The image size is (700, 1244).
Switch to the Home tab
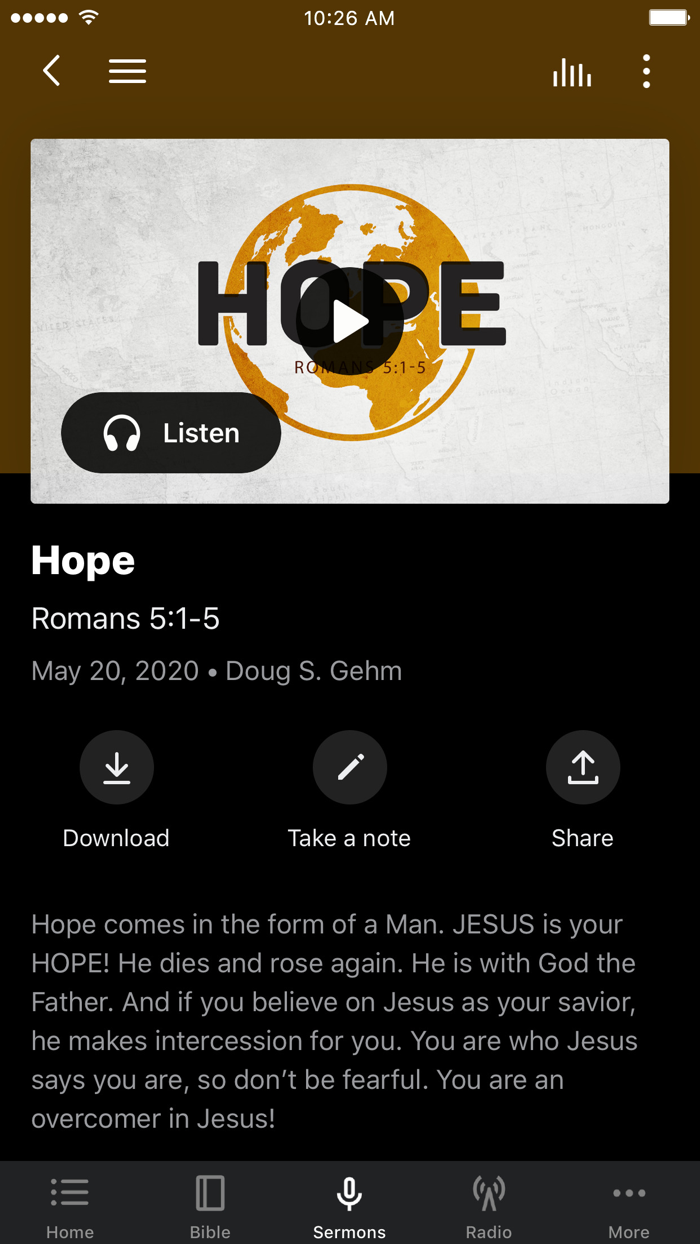point(70,1205)
